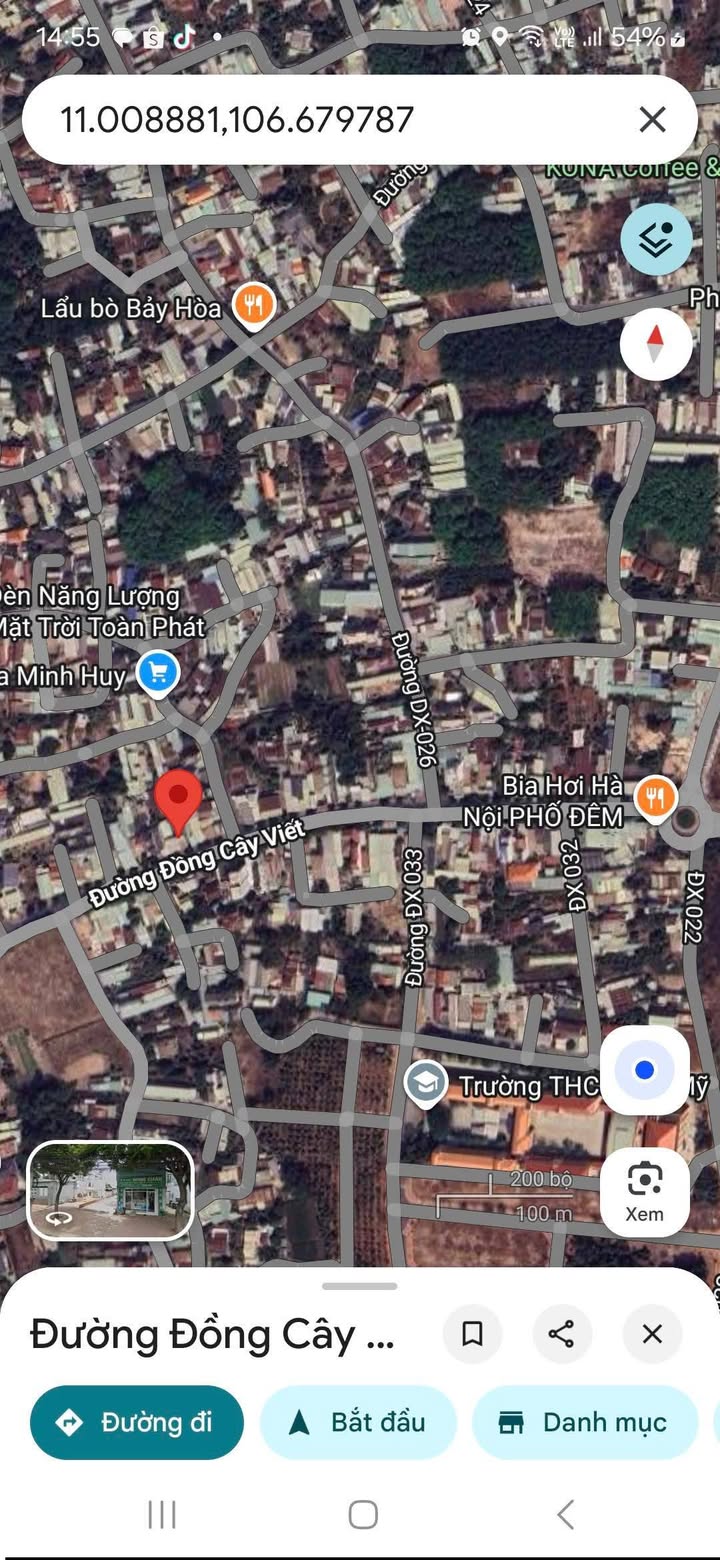Open the Bia Hơi Hà Nội PHỐ ĐÊM marker

pos(655,798)
